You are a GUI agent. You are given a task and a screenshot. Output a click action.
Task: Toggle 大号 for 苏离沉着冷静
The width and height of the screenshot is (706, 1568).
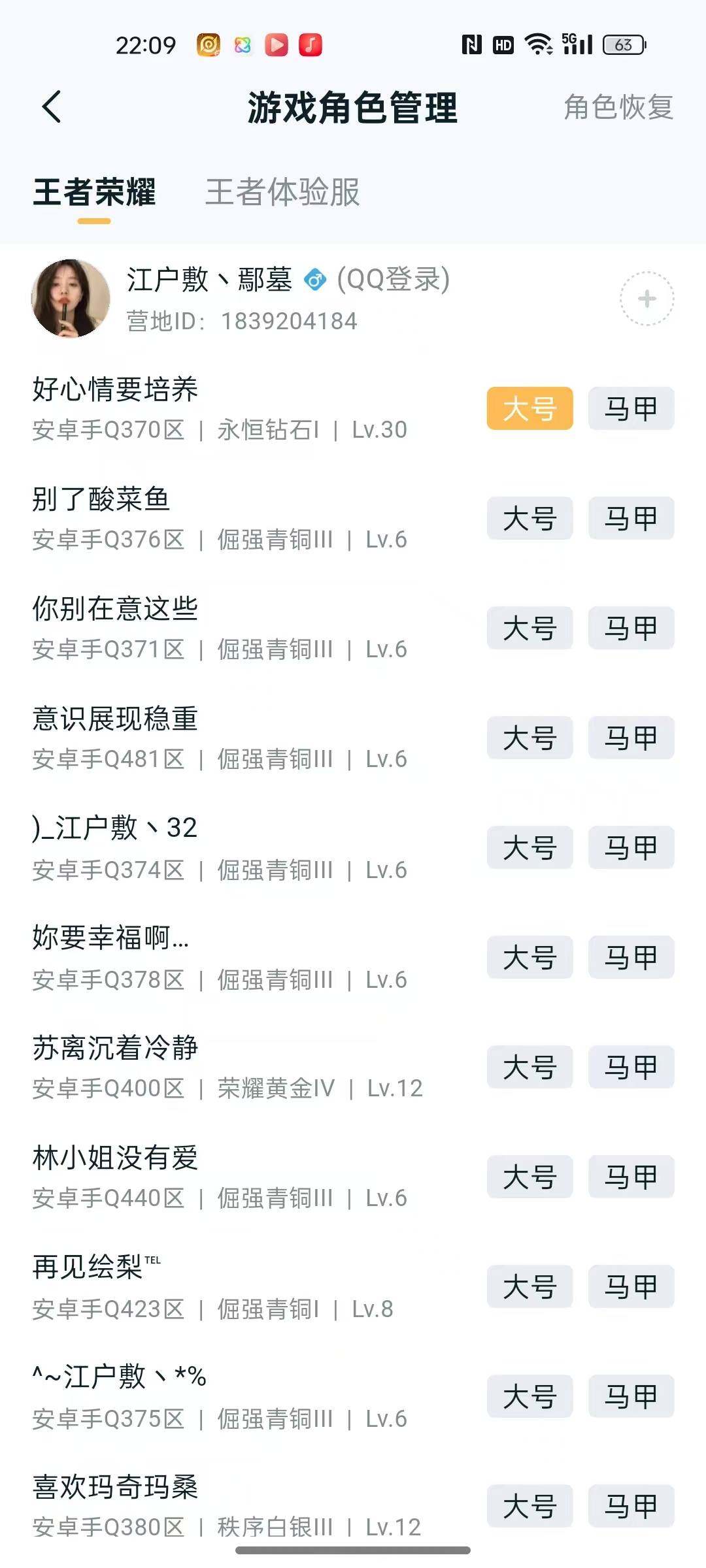[x=529, y=1068]
